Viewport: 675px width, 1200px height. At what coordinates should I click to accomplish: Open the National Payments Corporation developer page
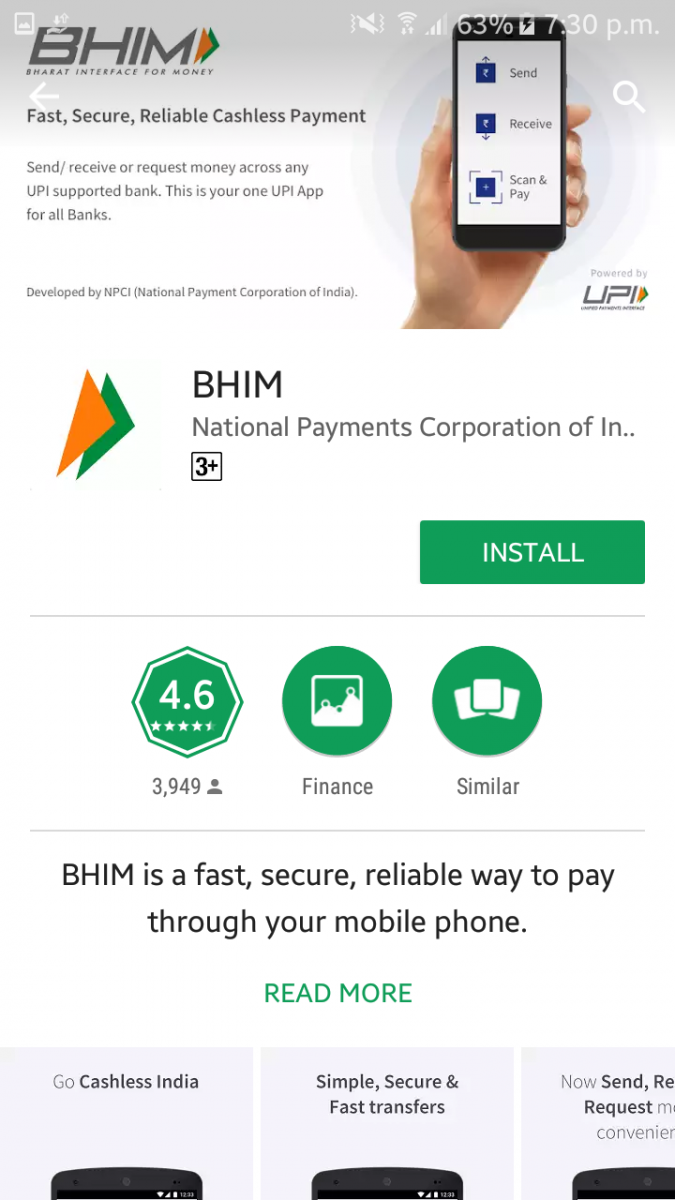point(413,427)
